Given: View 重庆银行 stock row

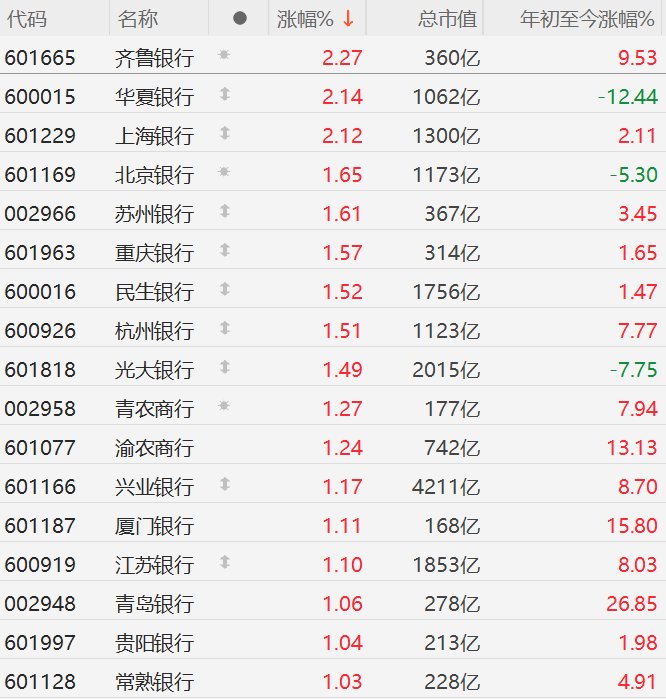Looking at the screenshot, I should pyautogui.click(x=154, y=253).
